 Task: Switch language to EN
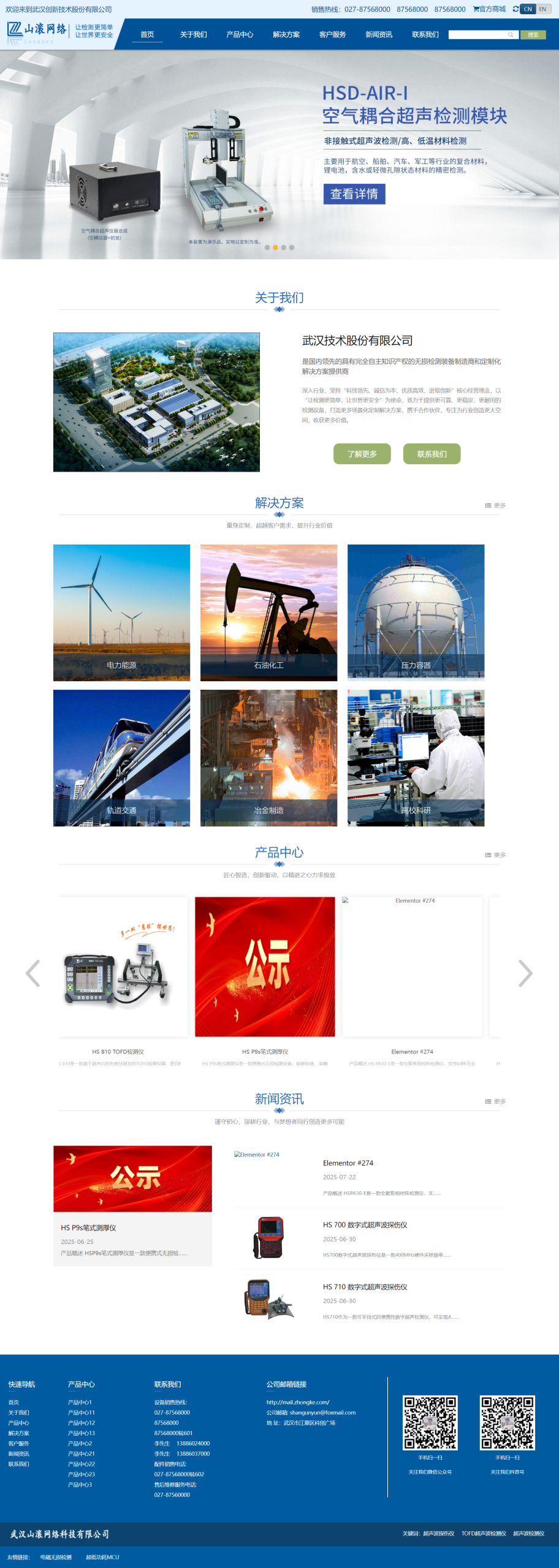pos(542,9)
